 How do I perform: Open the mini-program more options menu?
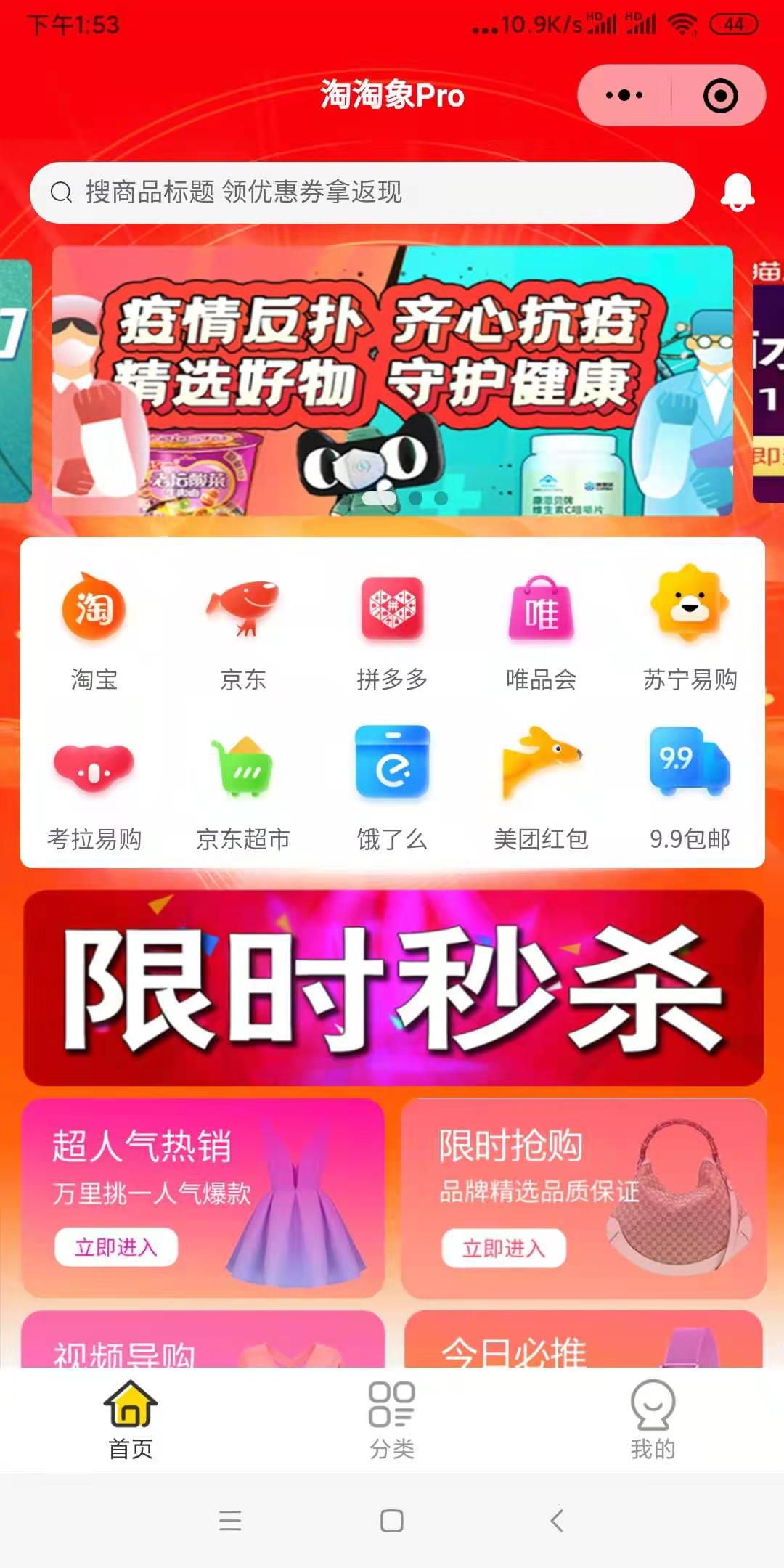(624, 95)
